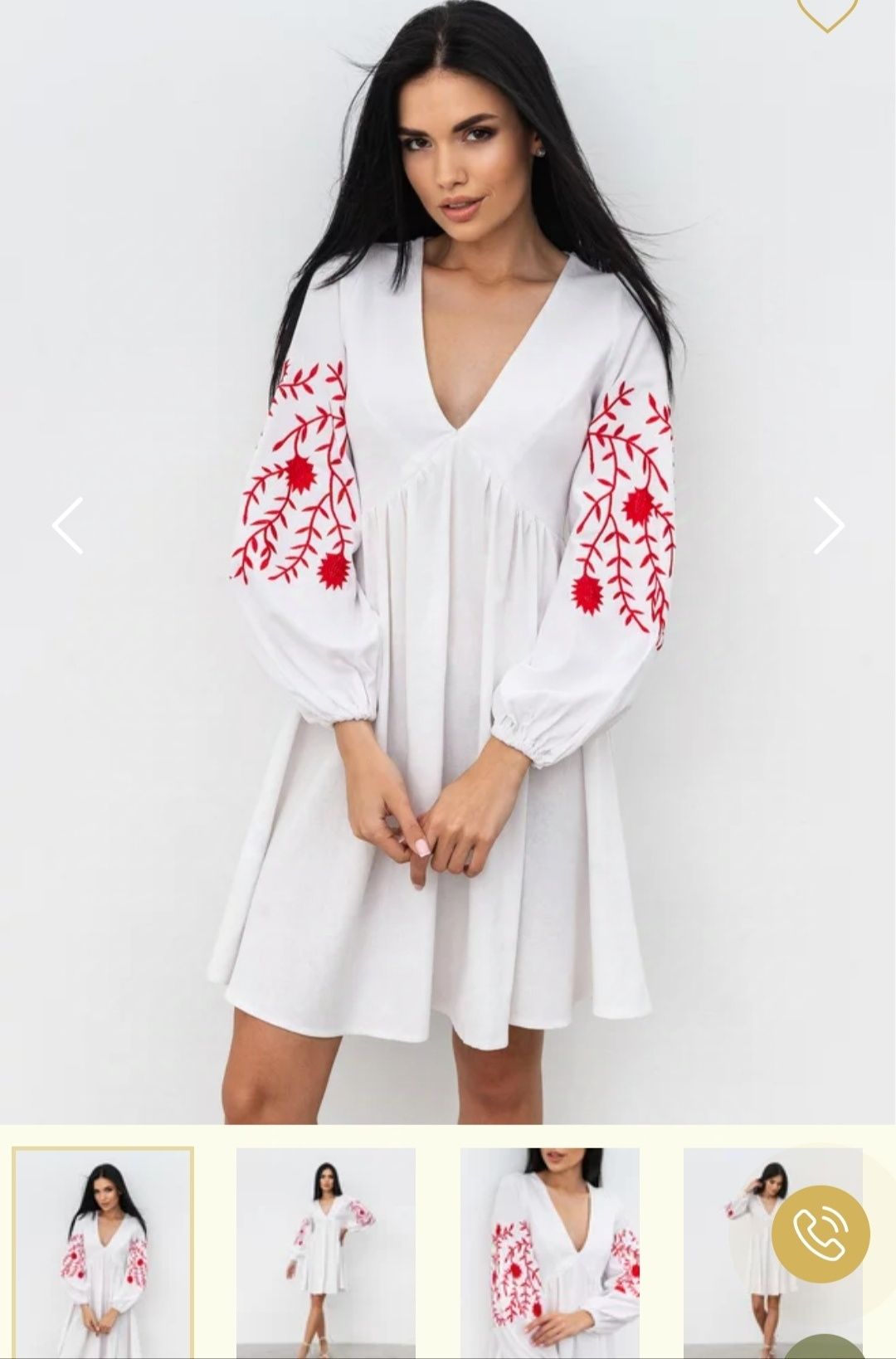Go to the previous product photo

(68, 525)
